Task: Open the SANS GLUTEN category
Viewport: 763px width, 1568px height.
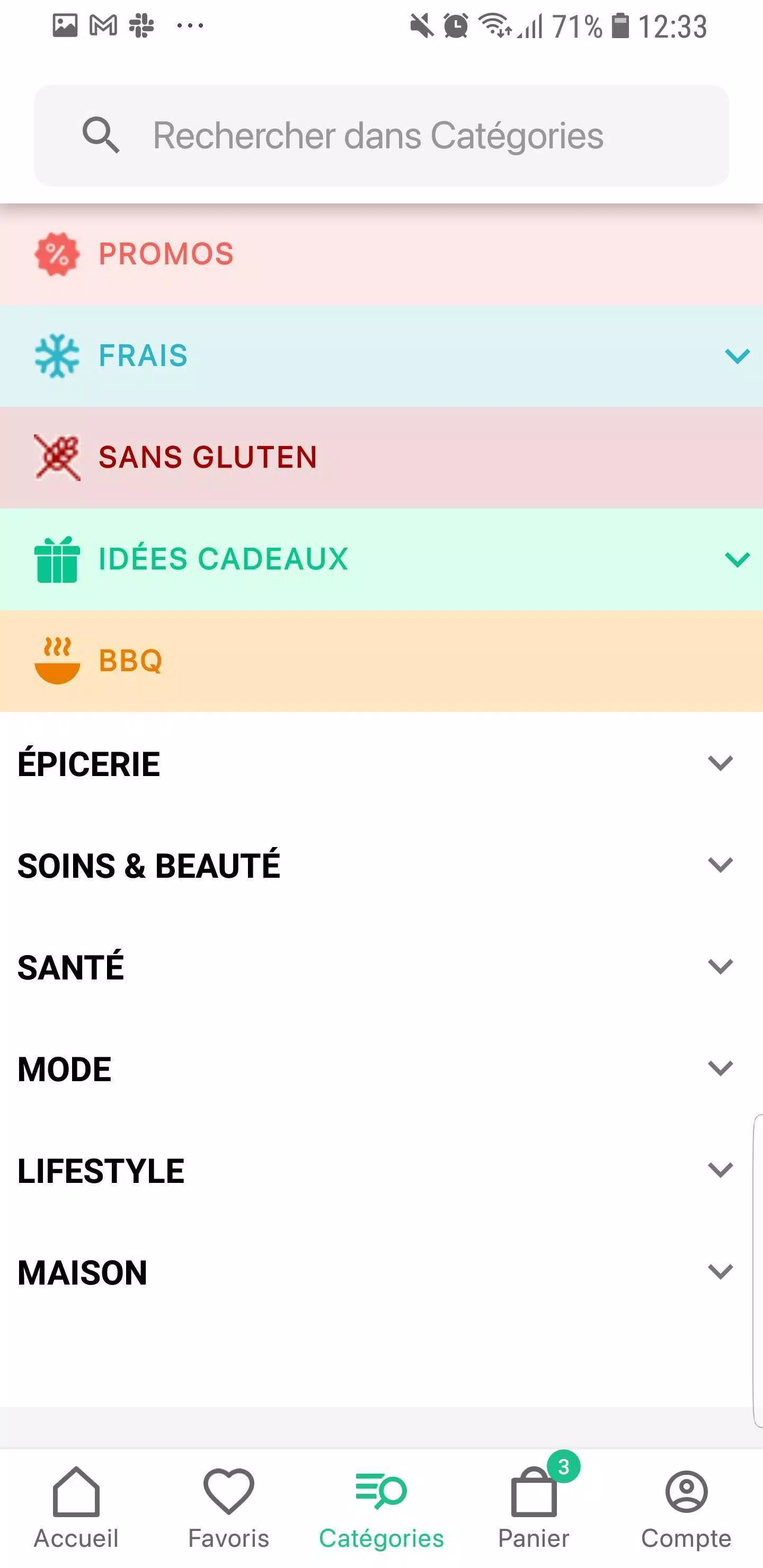Action: [381, 458]
